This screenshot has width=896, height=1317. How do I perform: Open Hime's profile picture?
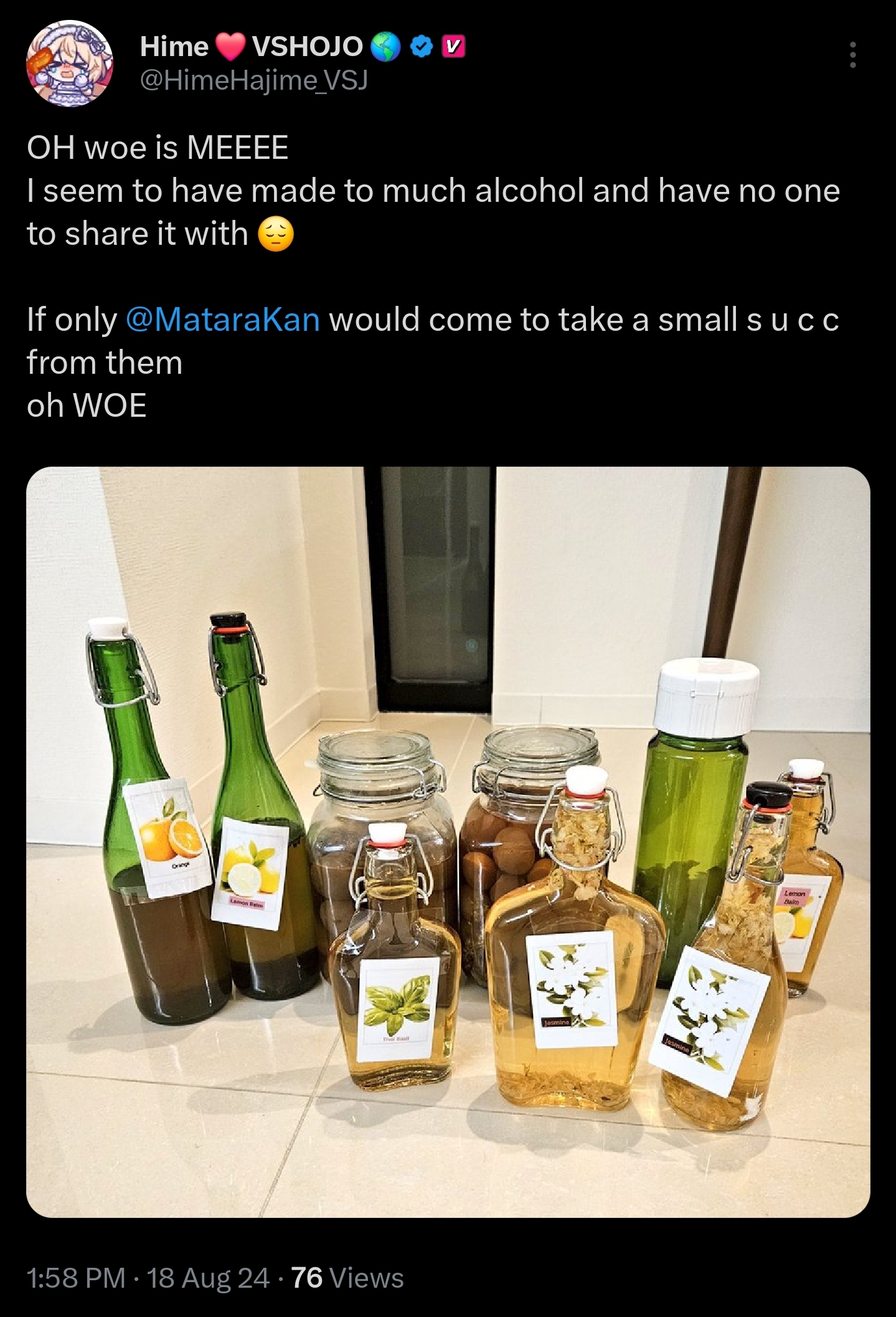[x=70, y=64]
